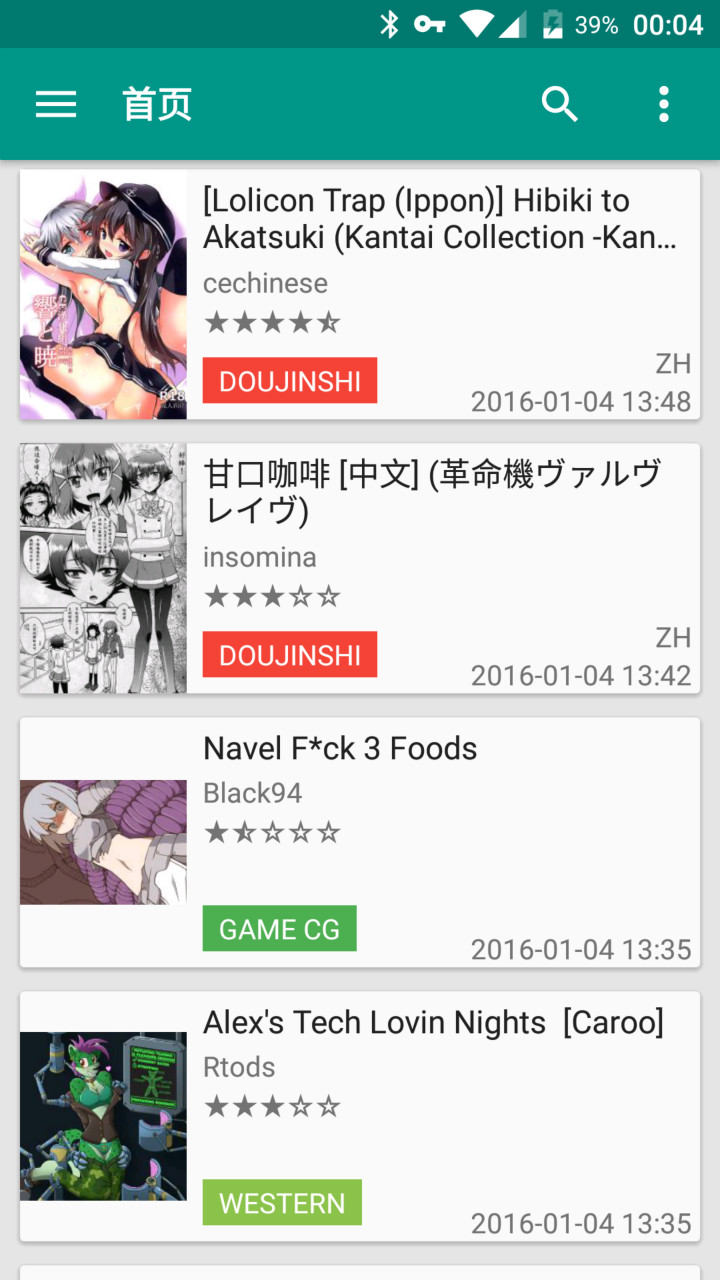This screenshot has width=720, height=1280.
Task: Open the gallery uploaded by Black94
Action: tap(360, 842)
